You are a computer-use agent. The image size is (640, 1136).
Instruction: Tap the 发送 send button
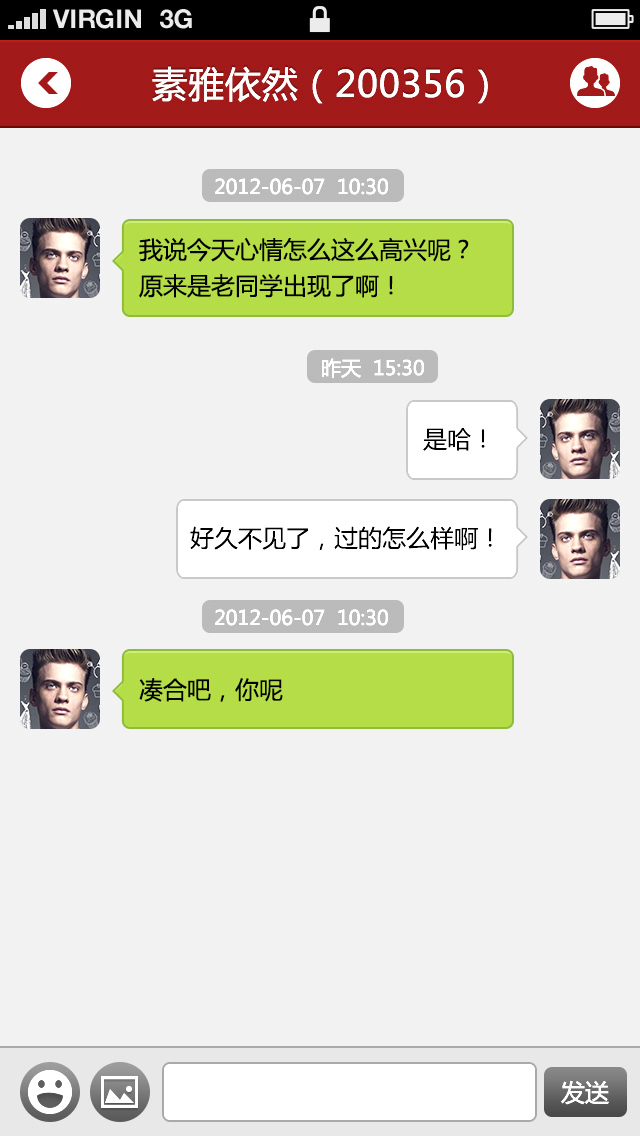click(x=585, y=1092)
